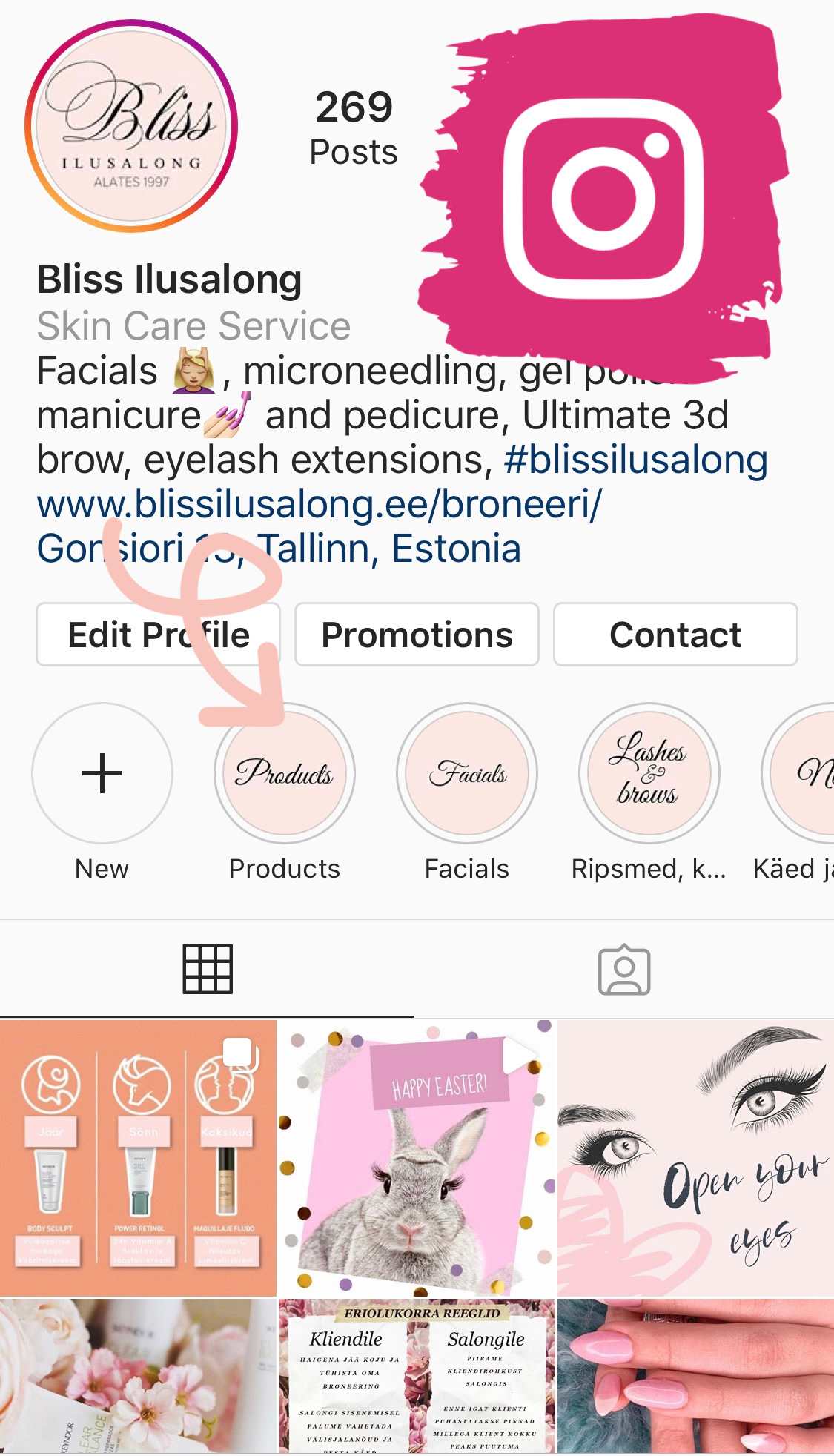This screenshot has height=1456, width=834.
Task: Play the Happy Easter bunny video post
Action: click(x=417, y=1157)
